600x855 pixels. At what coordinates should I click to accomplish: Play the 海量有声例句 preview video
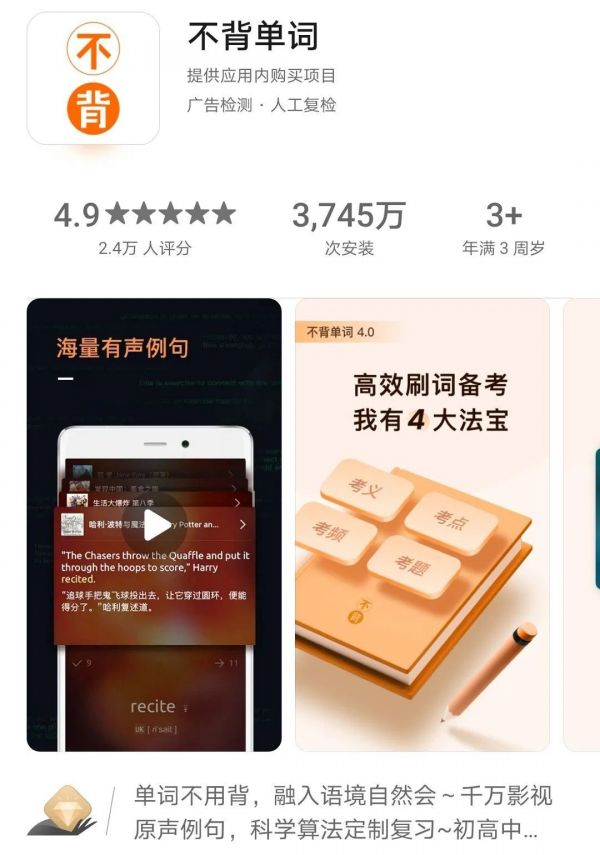[157, 524]
